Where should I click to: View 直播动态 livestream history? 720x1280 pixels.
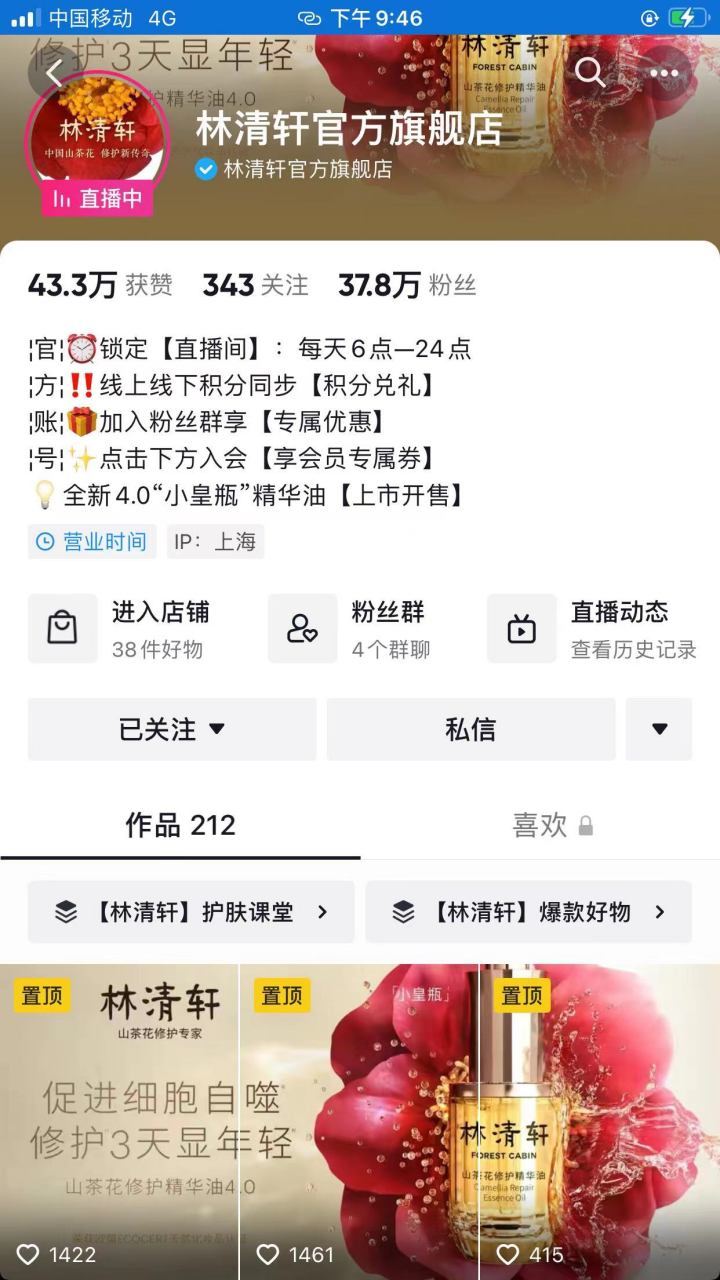592,628
